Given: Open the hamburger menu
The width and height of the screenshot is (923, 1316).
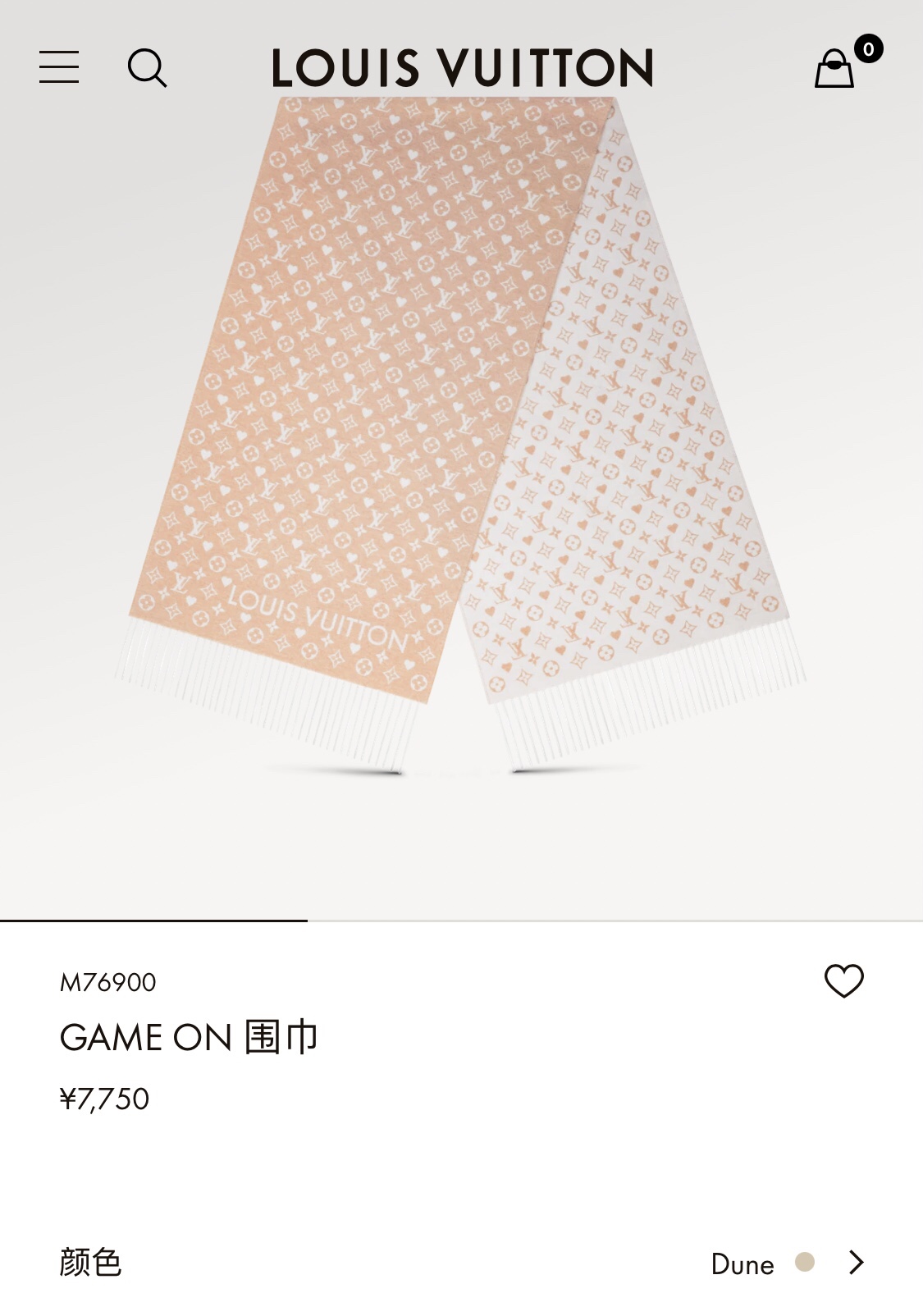Looking at the screenshot, I should [59, 67].
